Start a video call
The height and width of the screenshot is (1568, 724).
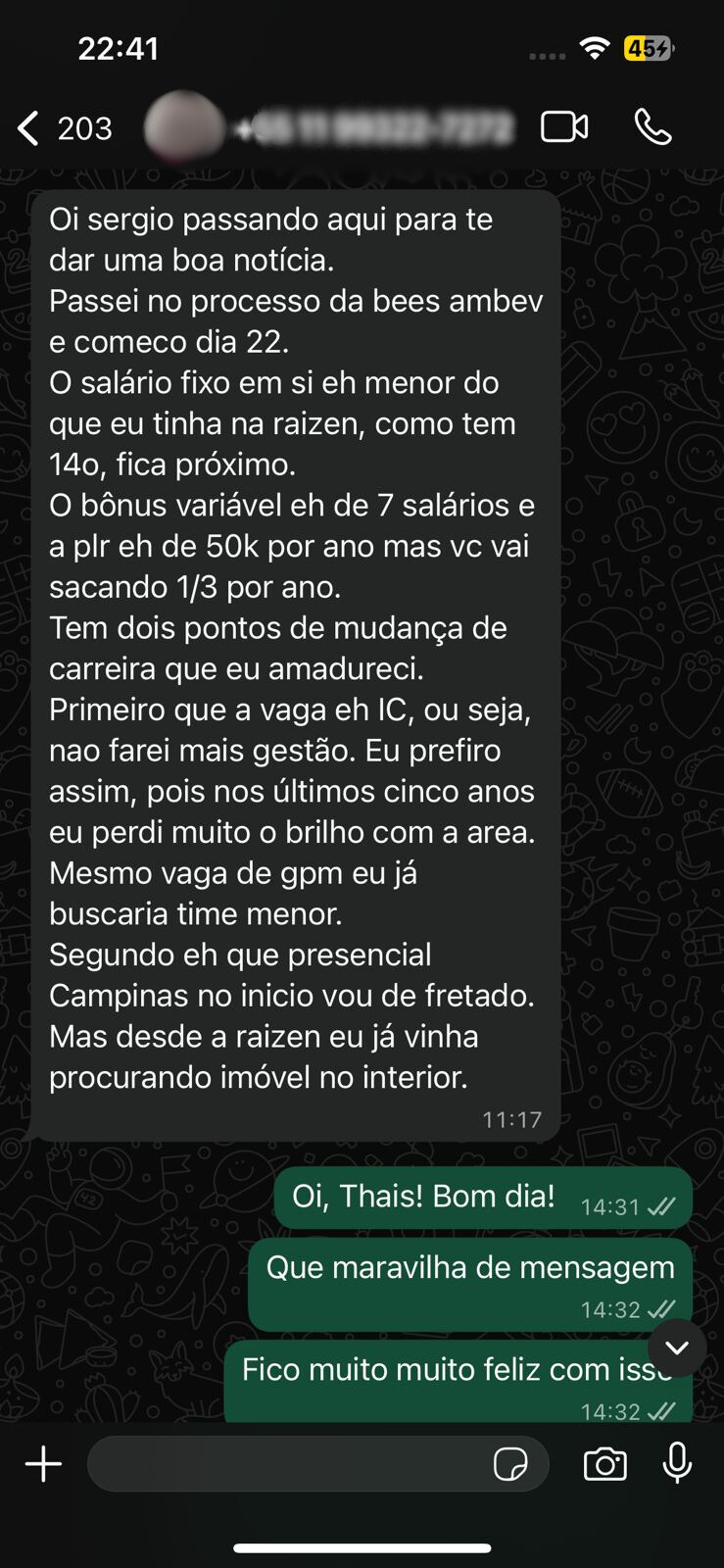tap(564, 127)
